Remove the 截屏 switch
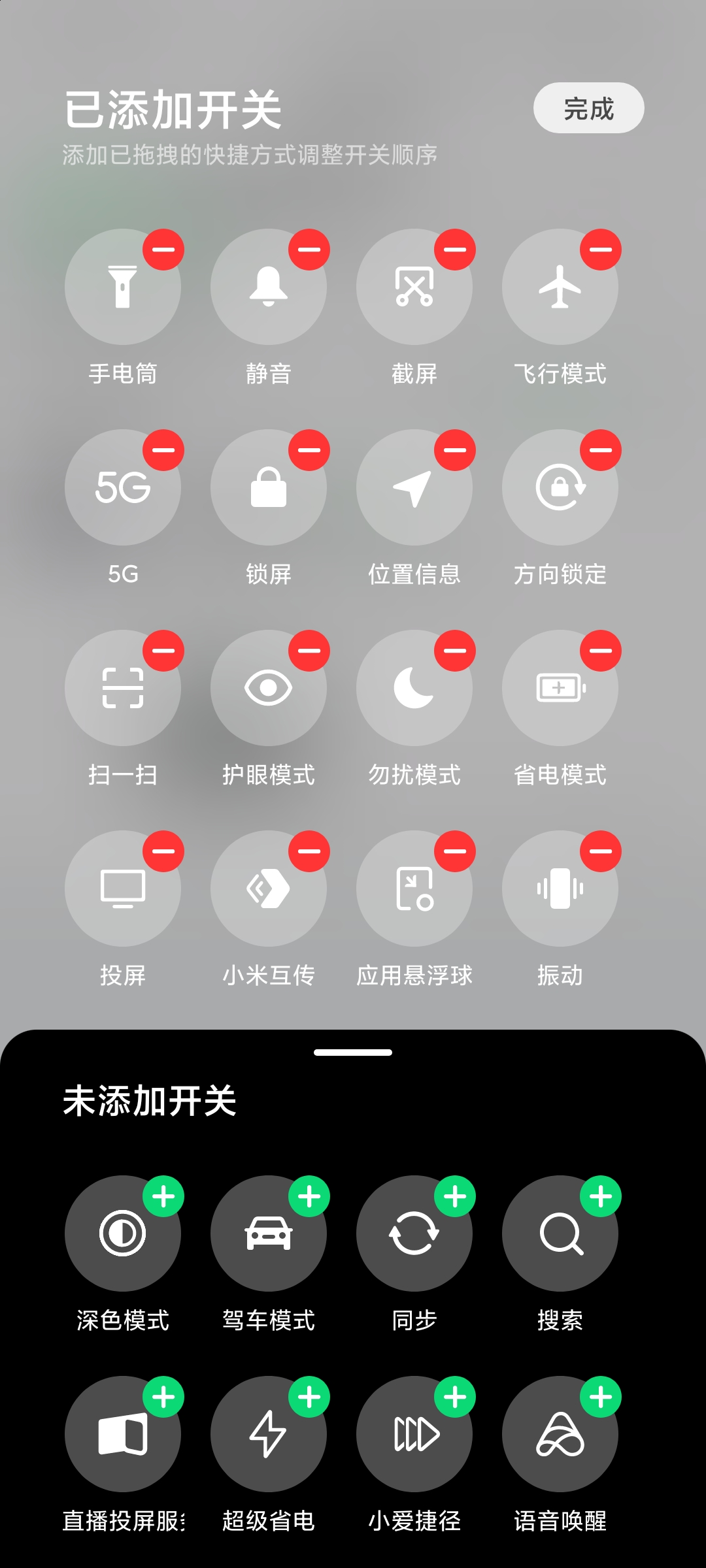The image size is (706, 1568). point(455,250)
